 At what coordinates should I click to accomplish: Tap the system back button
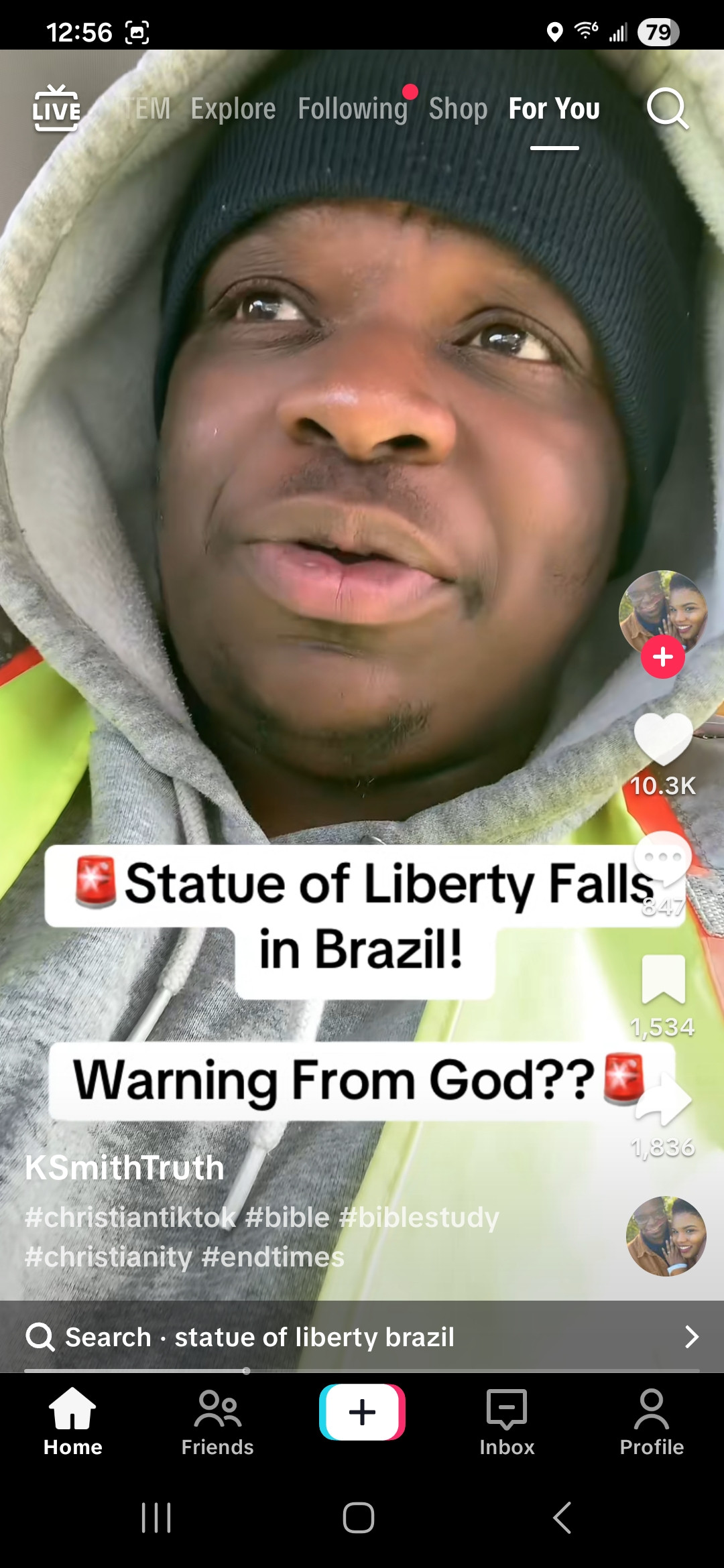(562, 1518)
